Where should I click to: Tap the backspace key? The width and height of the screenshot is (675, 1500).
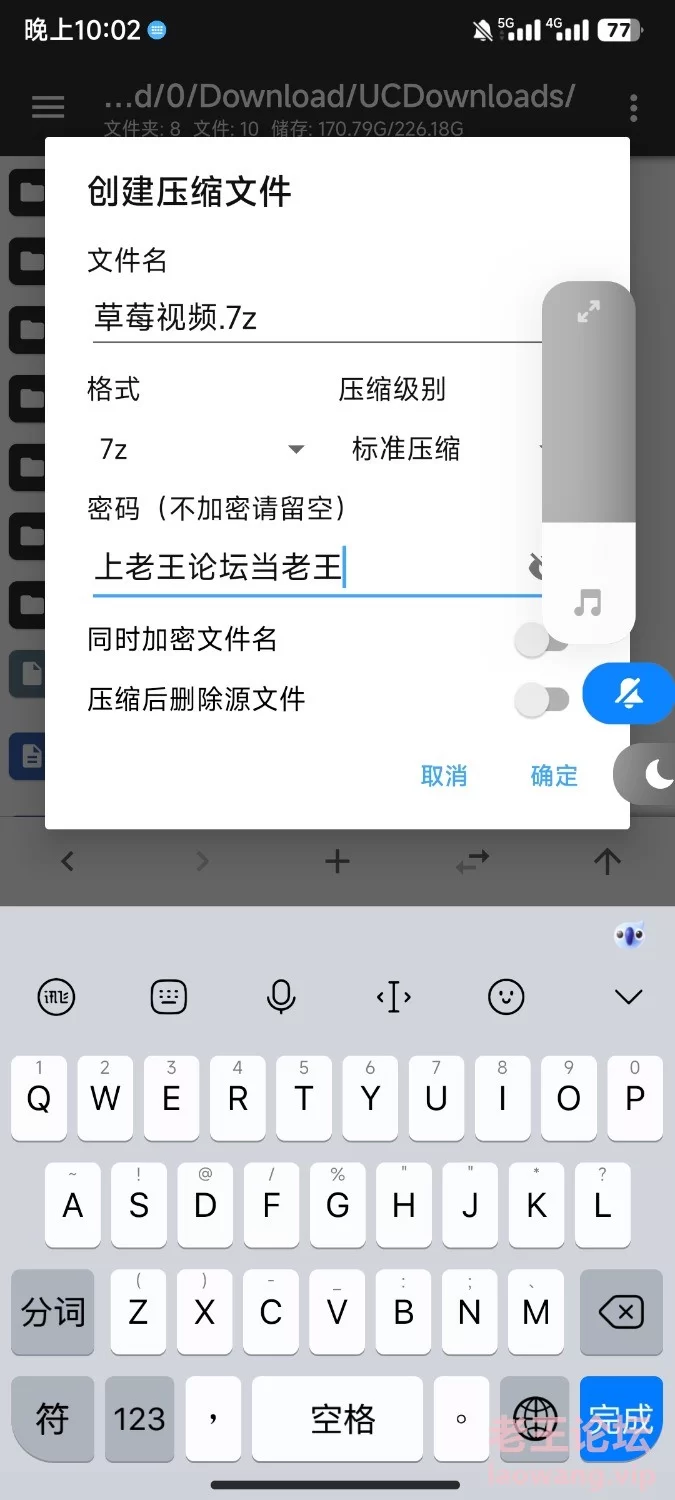click(x=621, y=1312)
